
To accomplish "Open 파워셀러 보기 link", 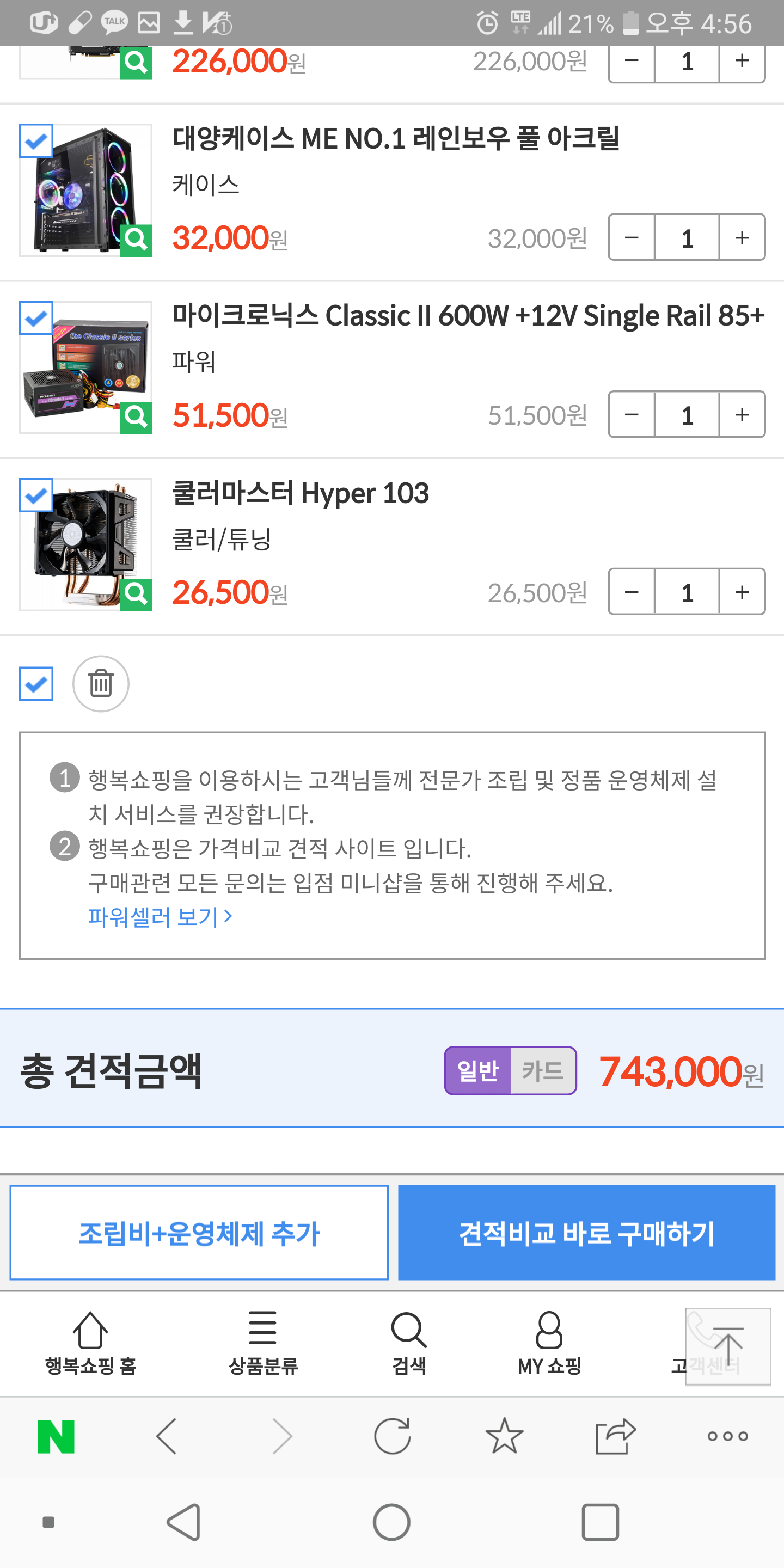I will click(160, 916).
